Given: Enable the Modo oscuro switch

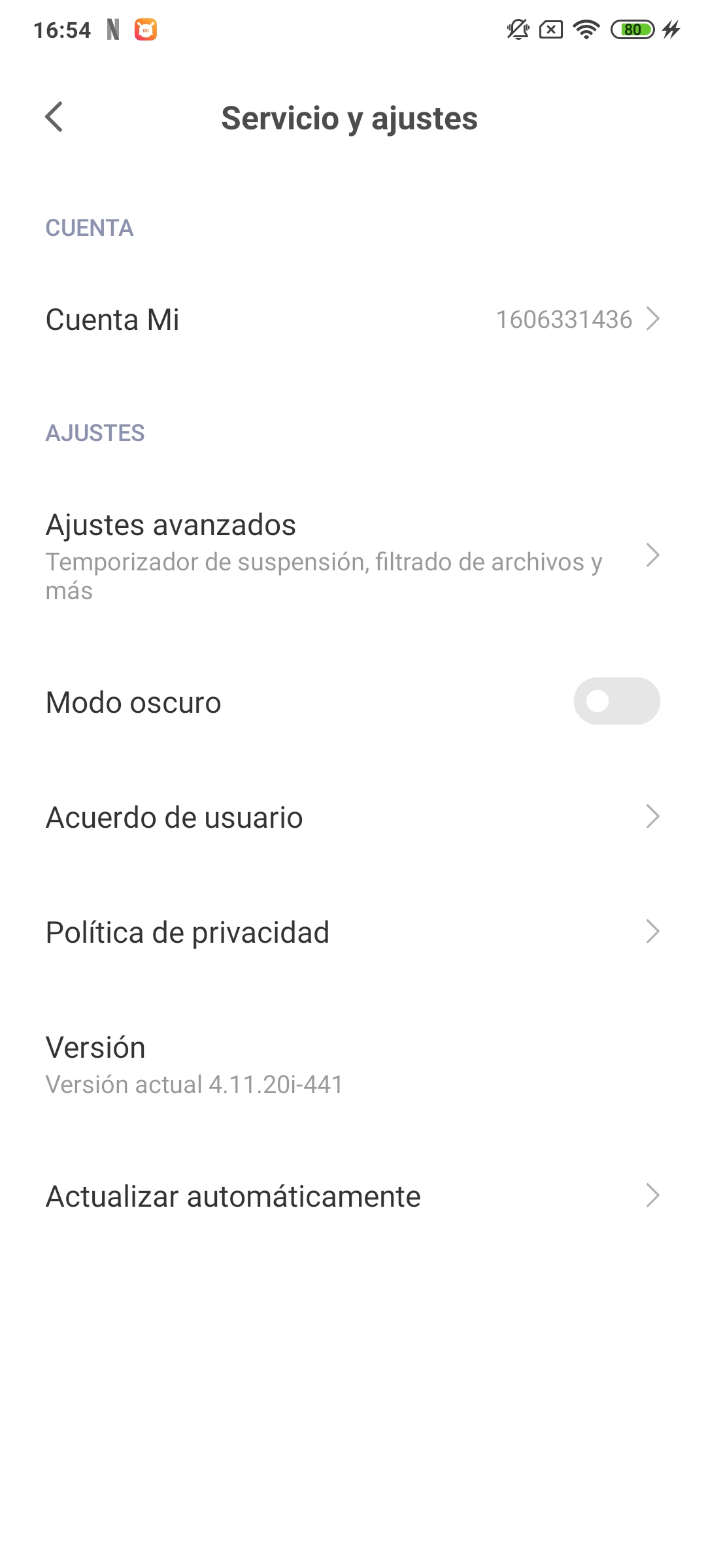Looking at the screenshot, I should (x=616, y=702).
